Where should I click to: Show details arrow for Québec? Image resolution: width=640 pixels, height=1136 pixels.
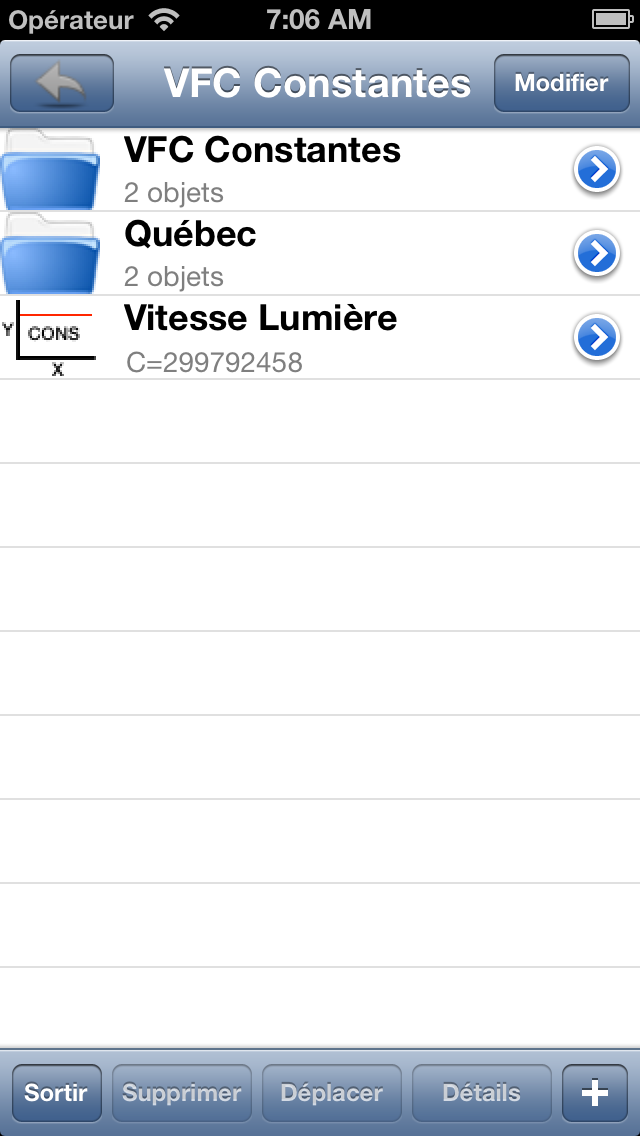coord(597,255)
